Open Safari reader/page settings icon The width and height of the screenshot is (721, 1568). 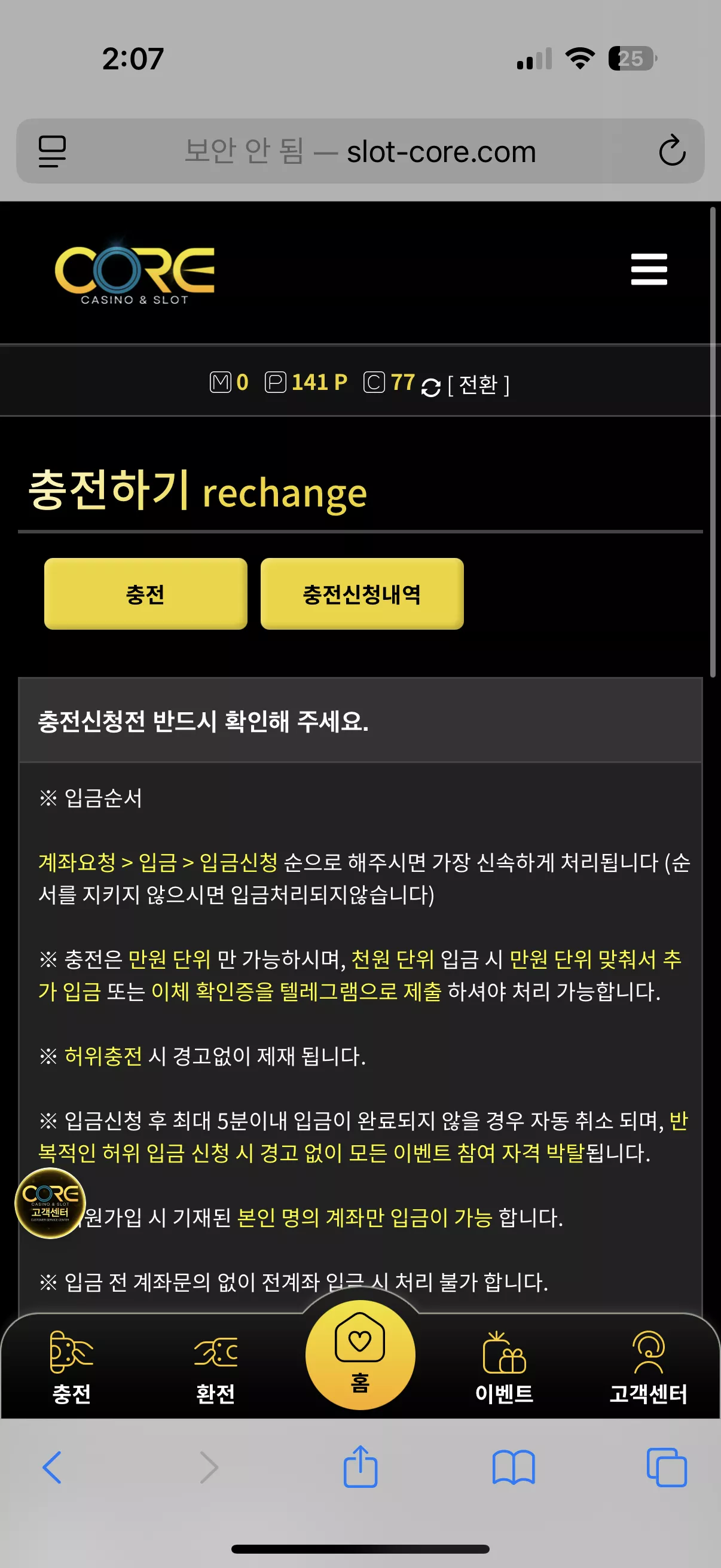[x=53, y=151]
